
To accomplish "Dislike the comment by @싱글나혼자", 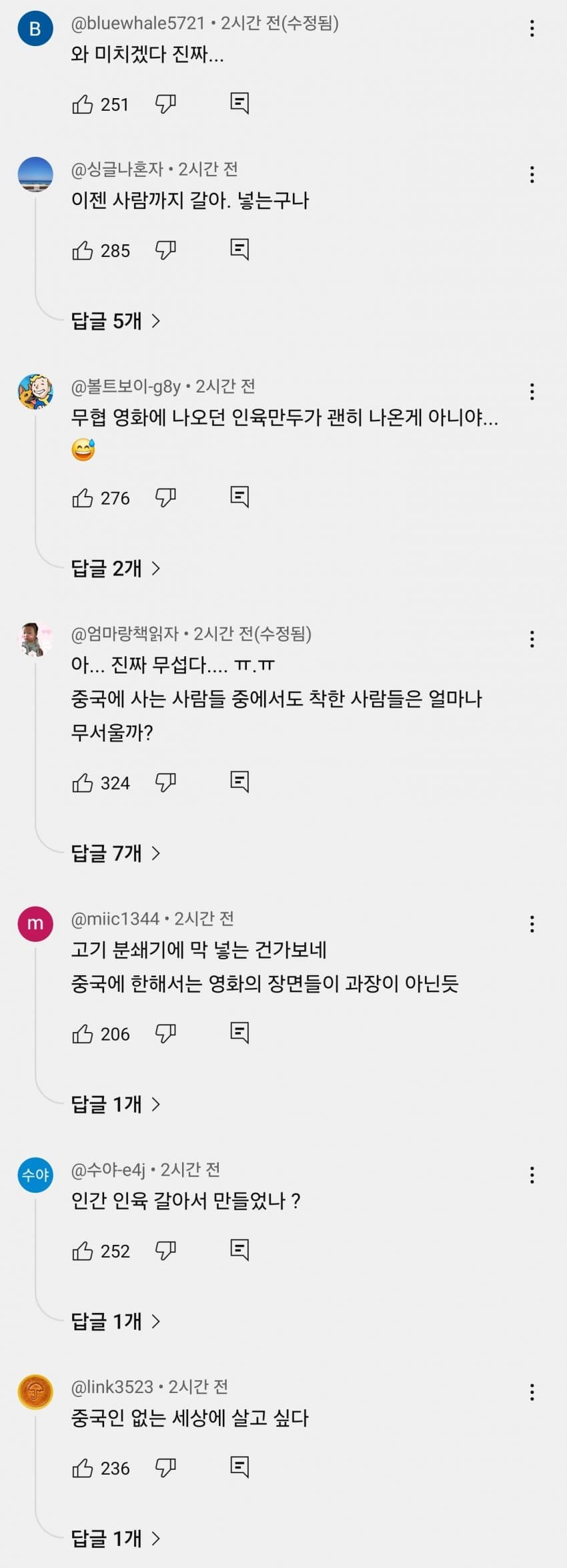I will click(x=165, y=250).
